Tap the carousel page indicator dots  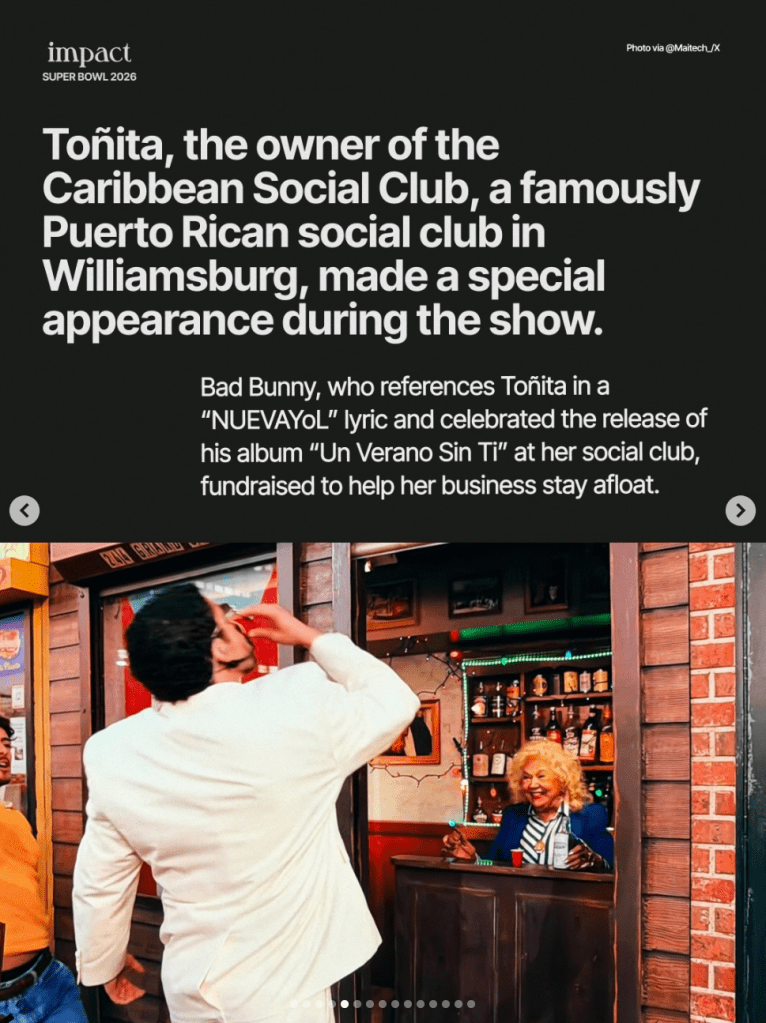[x=383, y=1003]
